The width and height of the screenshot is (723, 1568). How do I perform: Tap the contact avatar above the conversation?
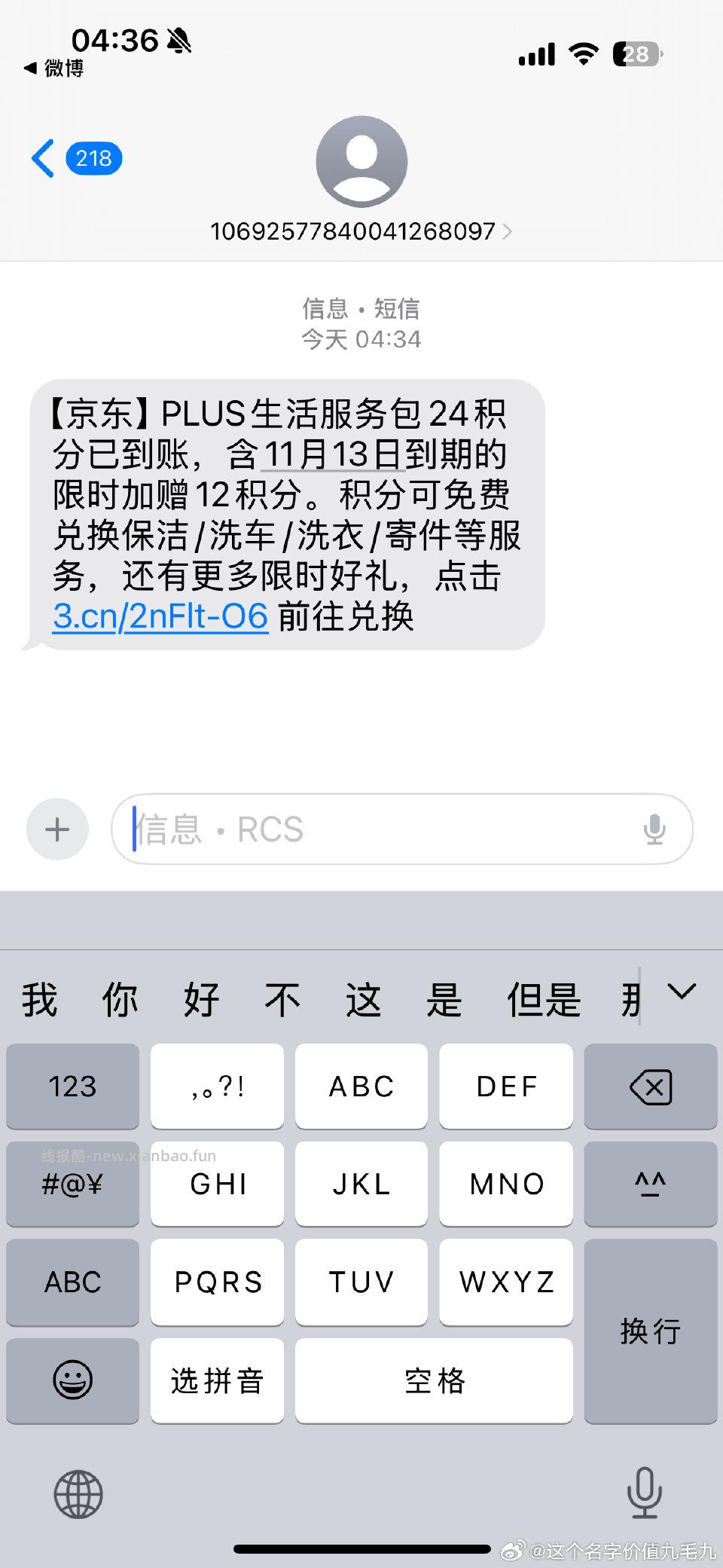(x=361, y=162)
